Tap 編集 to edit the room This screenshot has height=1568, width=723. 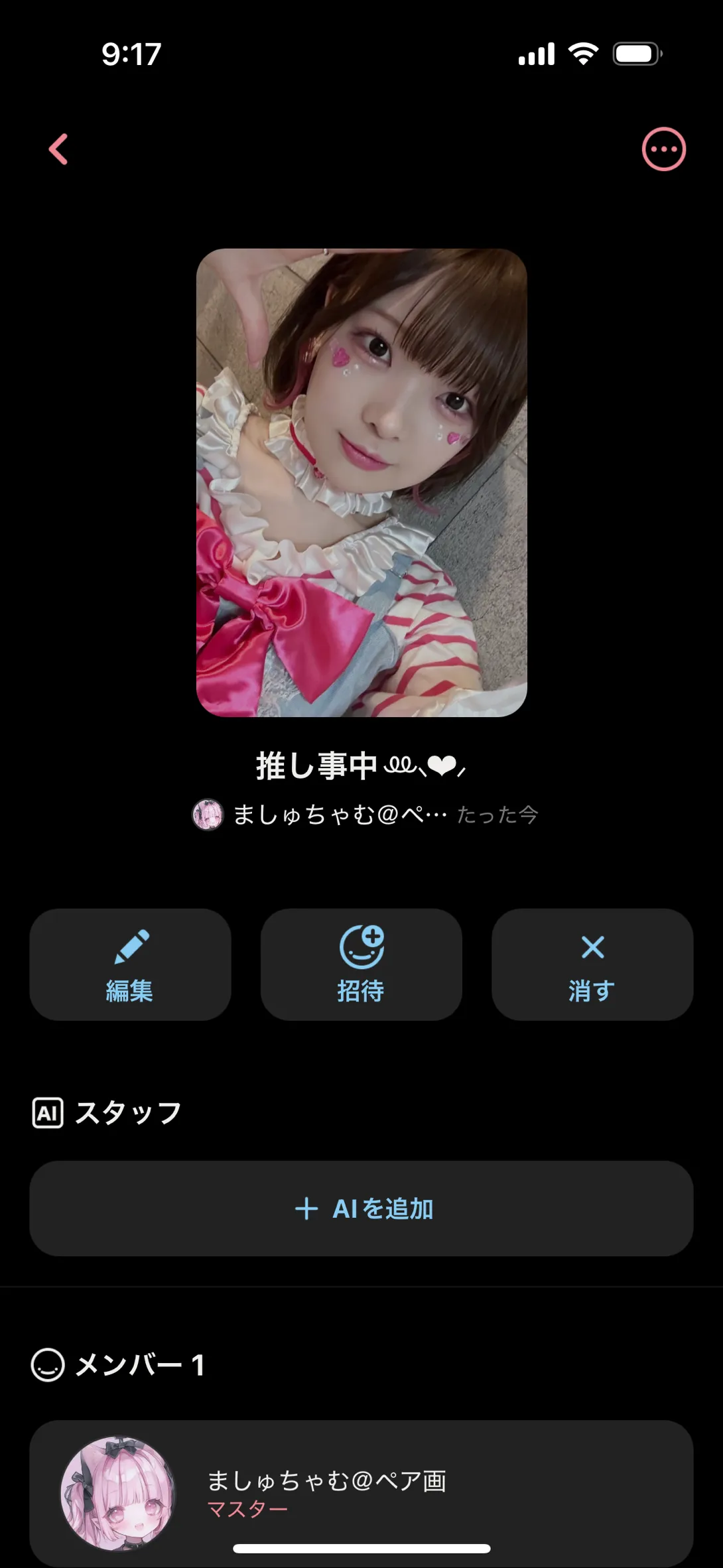pyautogui.click(x=130, y=964)
